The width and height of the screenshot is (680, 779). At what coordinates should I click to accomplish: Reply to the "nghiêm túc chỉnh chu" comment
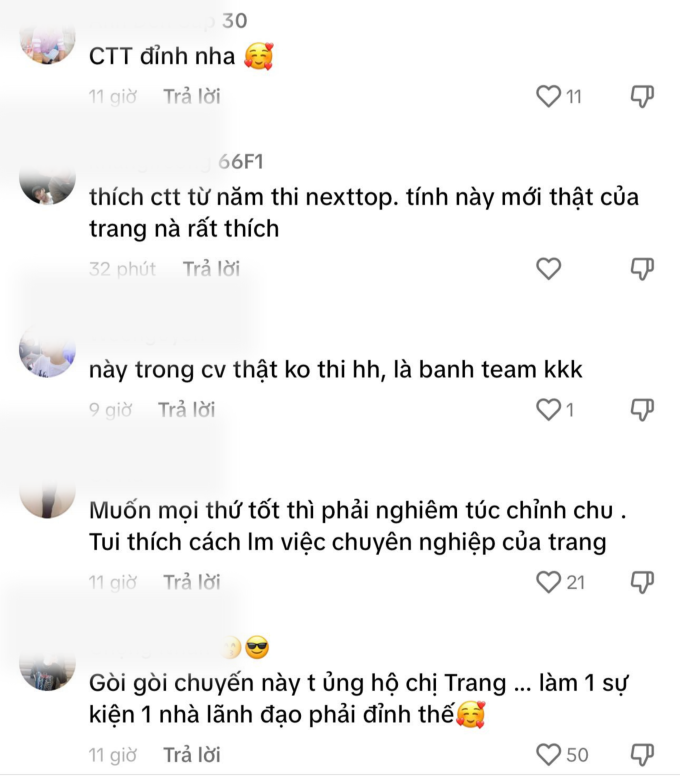click(x=192, y=582)
